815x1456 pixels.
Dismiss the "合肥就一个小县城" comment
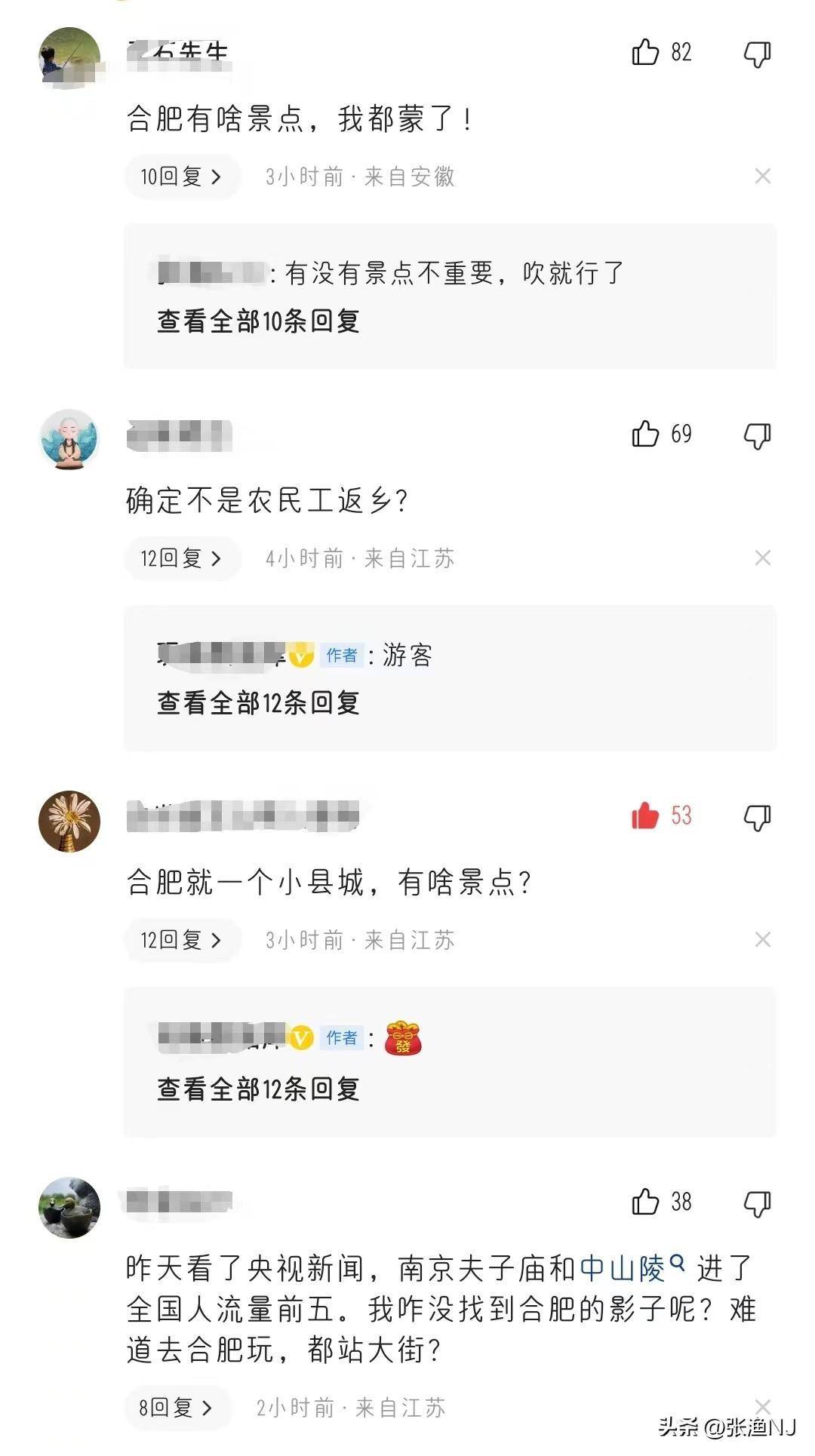(x=762, y=940)
